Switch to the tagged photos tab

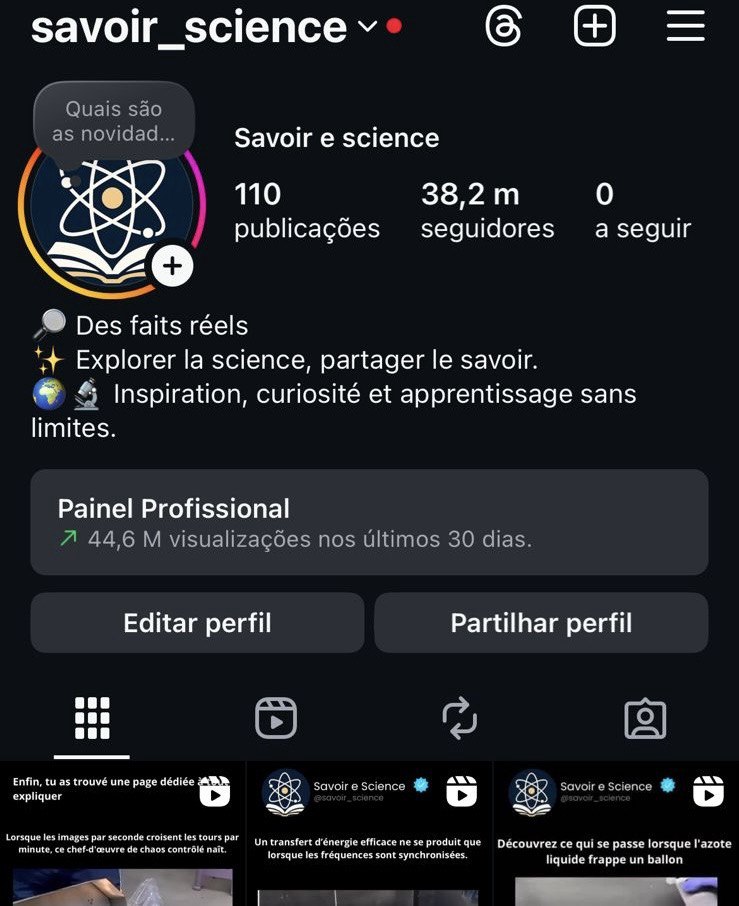(x=645, y=718)
